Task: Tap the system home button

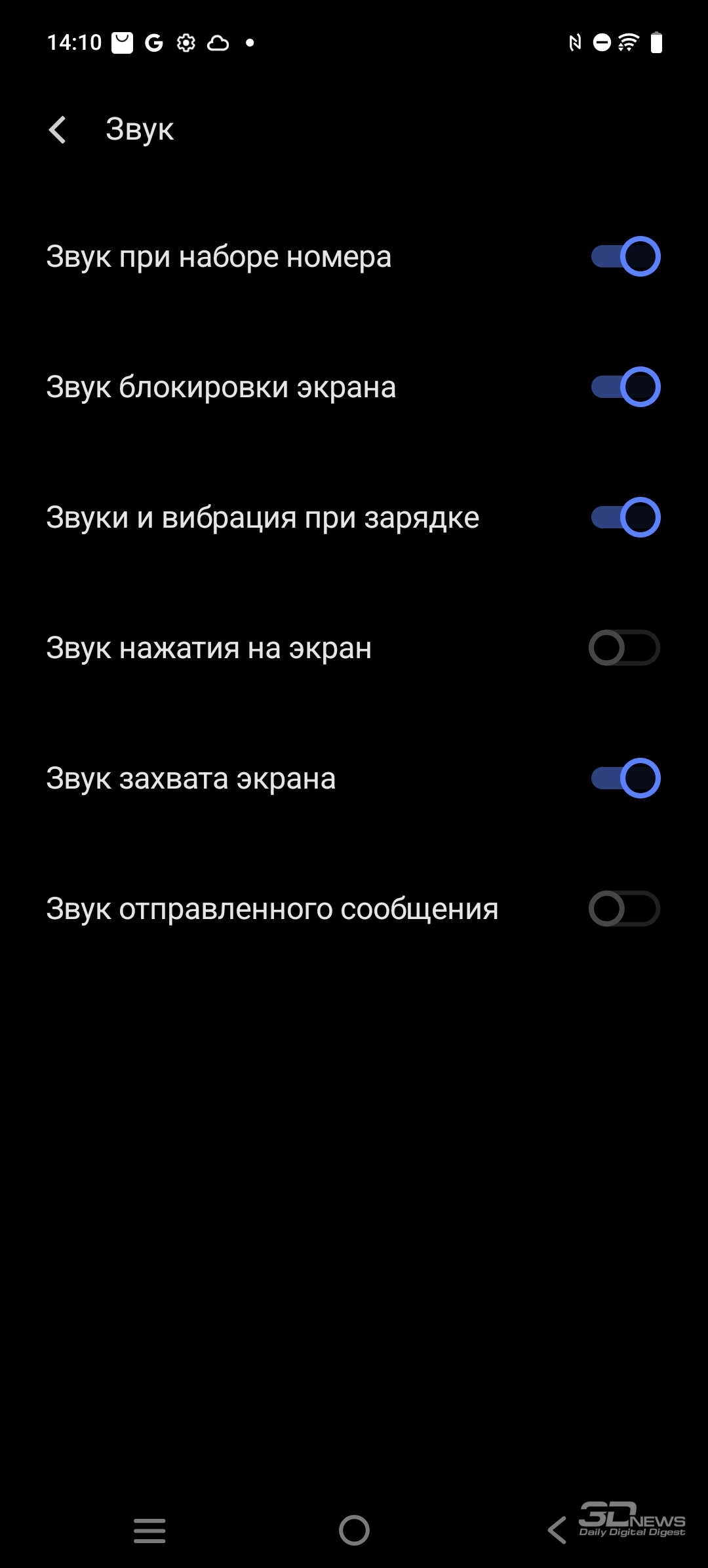Action: [354, 1530]
